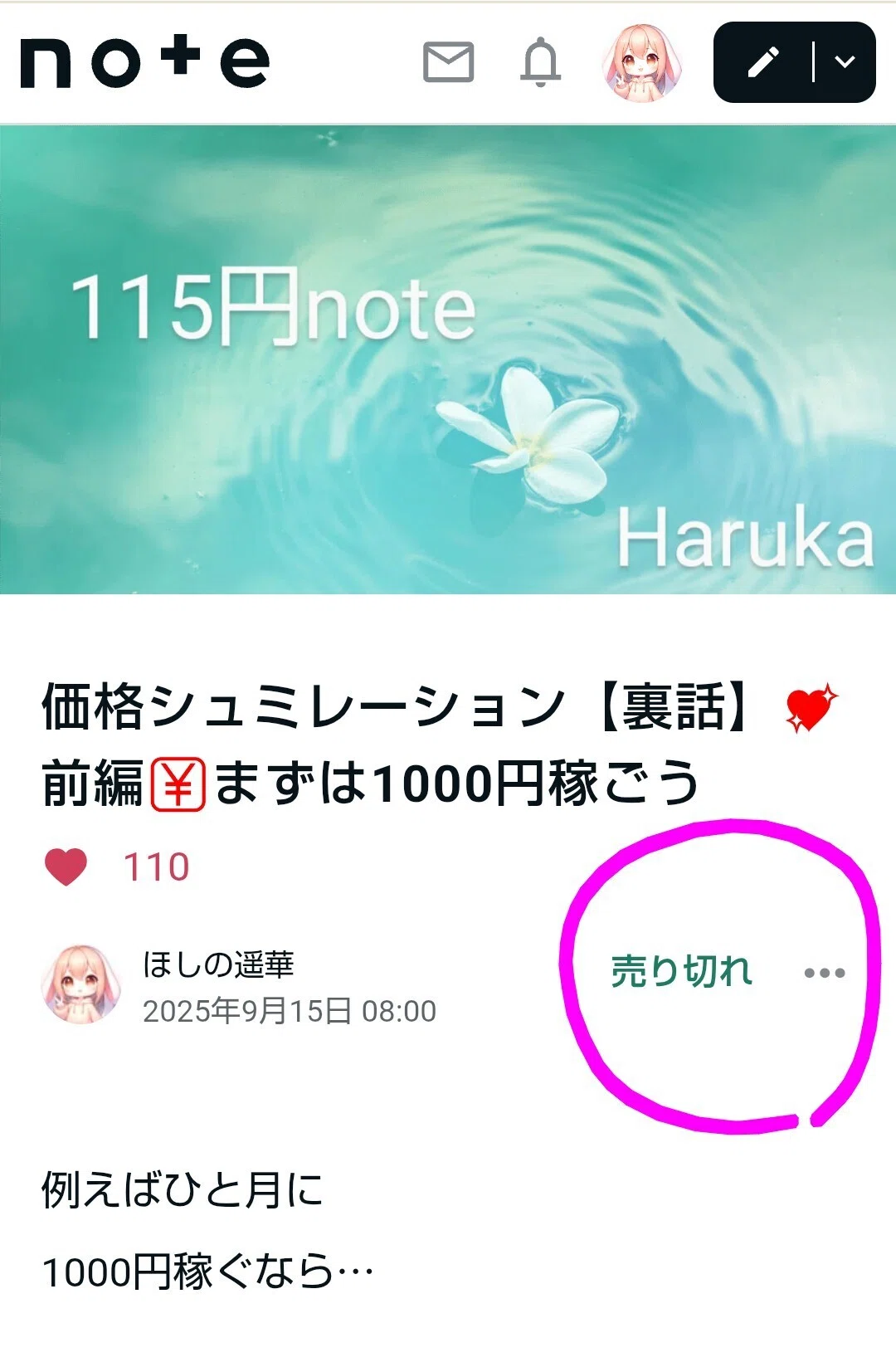Viewport: 896px width, 1367px height.
Task: Tap the 売り切れ sold-out label
Action: (682, 972)
